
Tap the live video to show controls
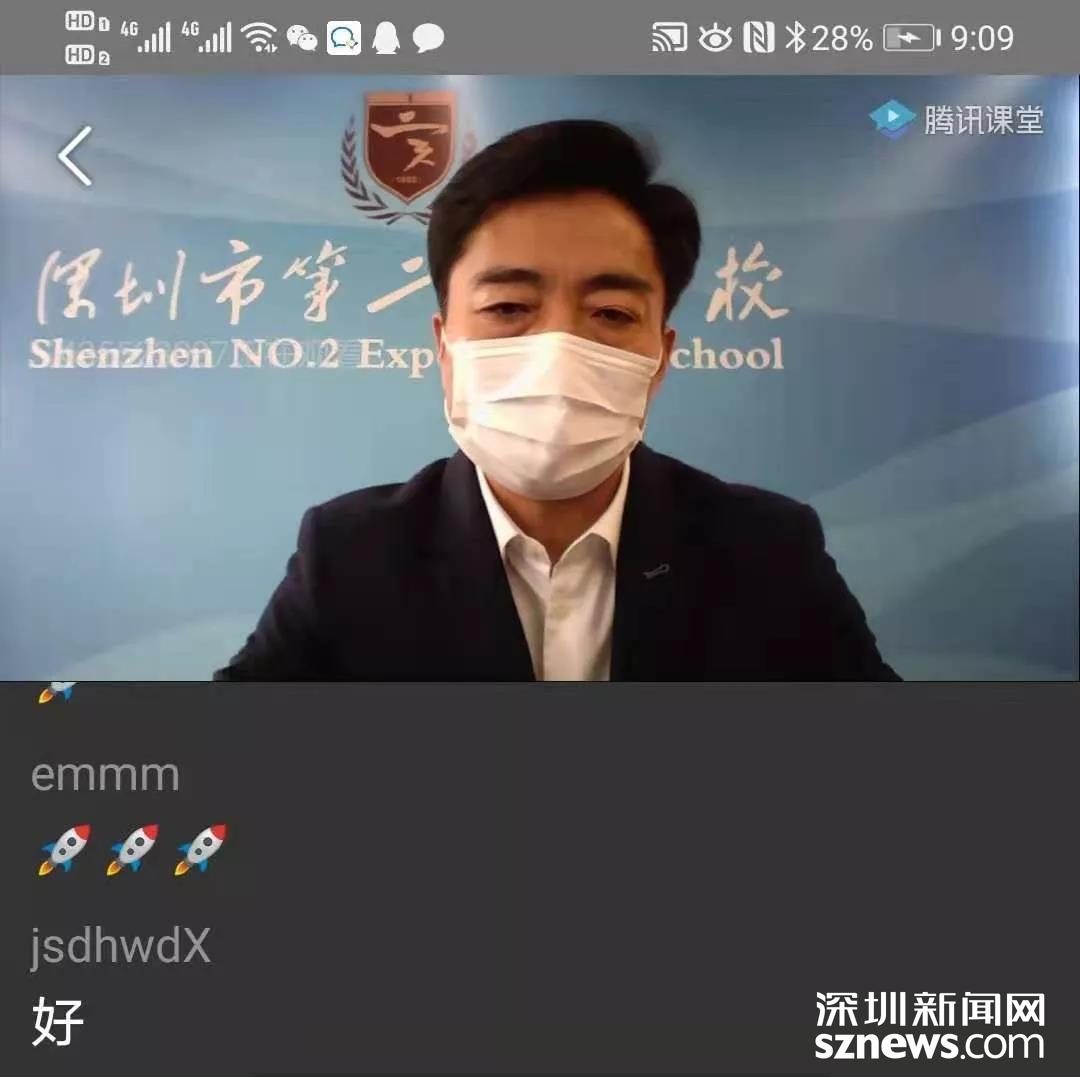tap(540, 400)
